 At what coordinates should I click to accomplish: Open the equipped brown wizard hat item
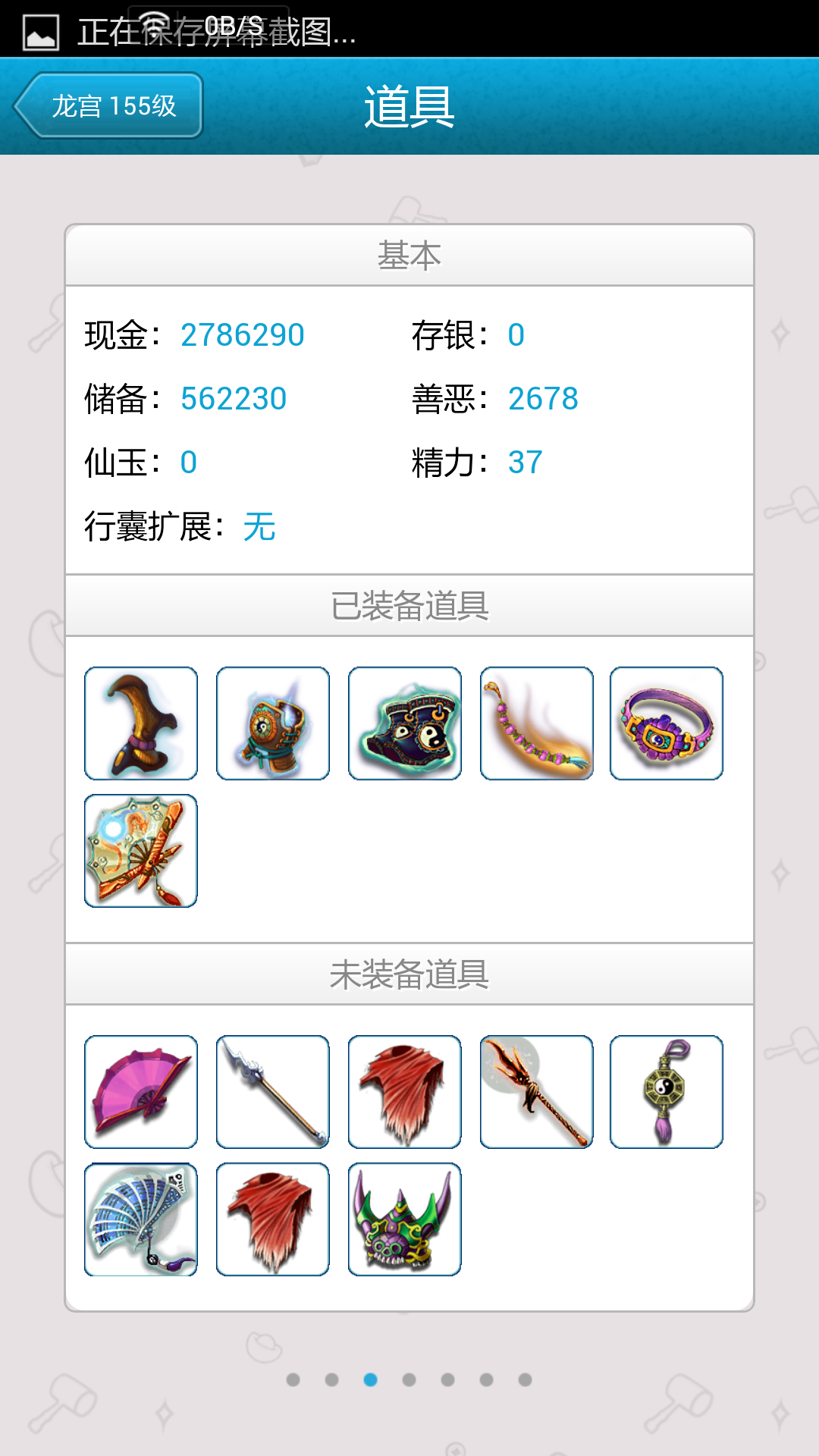[141, 723]
